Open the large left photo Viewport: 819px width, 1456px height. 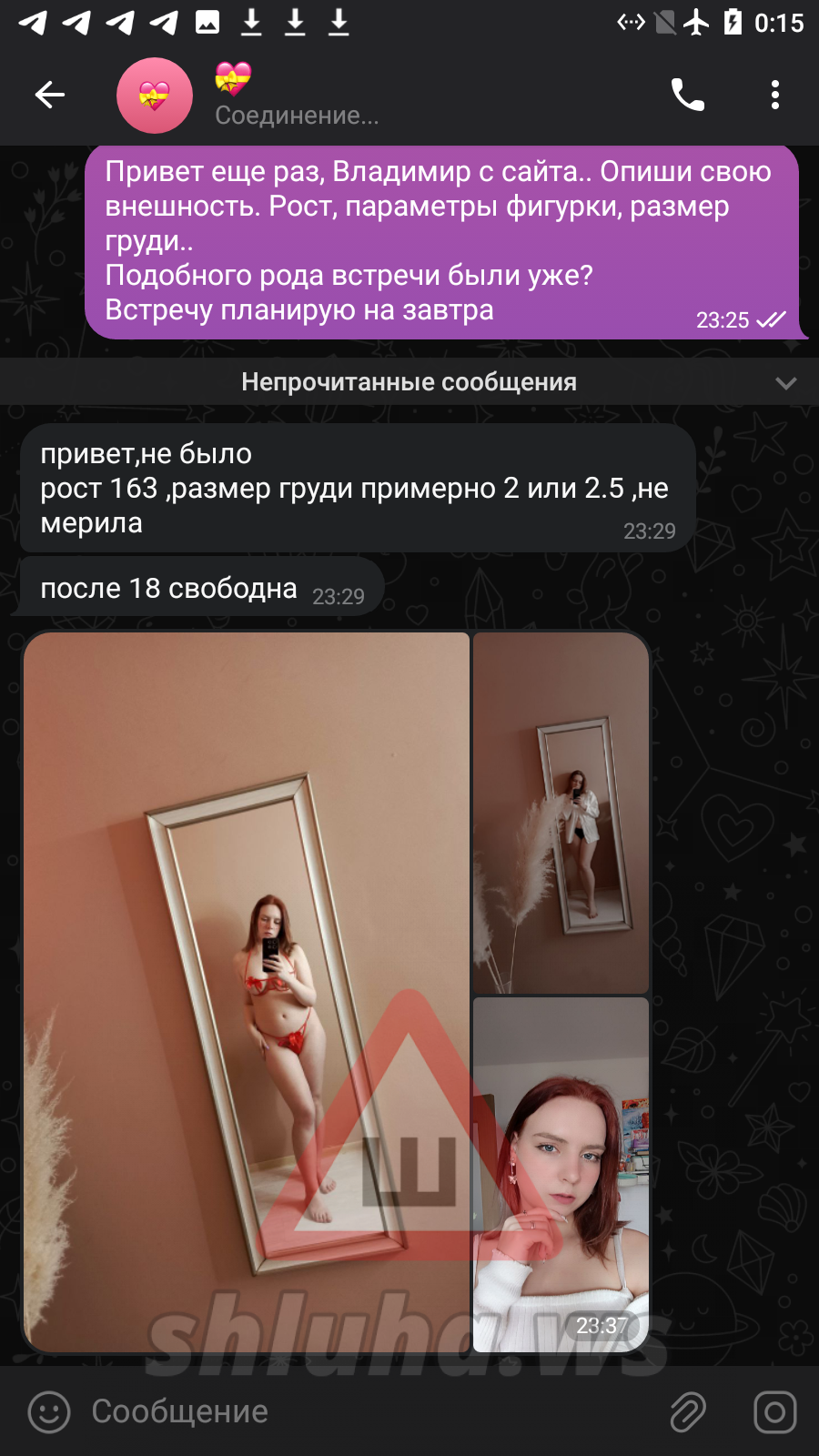[x=246, y=992]
